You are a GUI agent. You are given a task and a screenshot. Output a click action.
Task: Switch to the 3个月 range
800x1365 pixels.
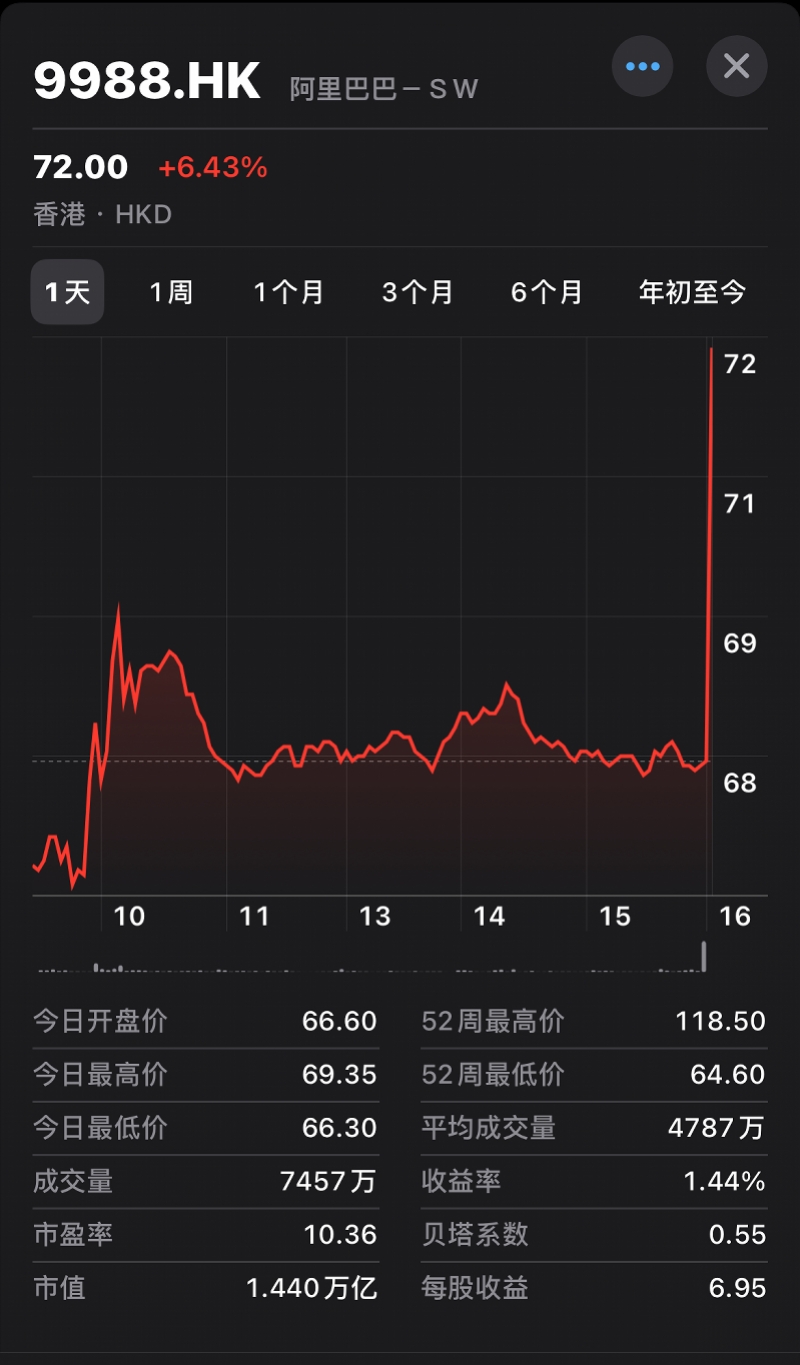417,292
